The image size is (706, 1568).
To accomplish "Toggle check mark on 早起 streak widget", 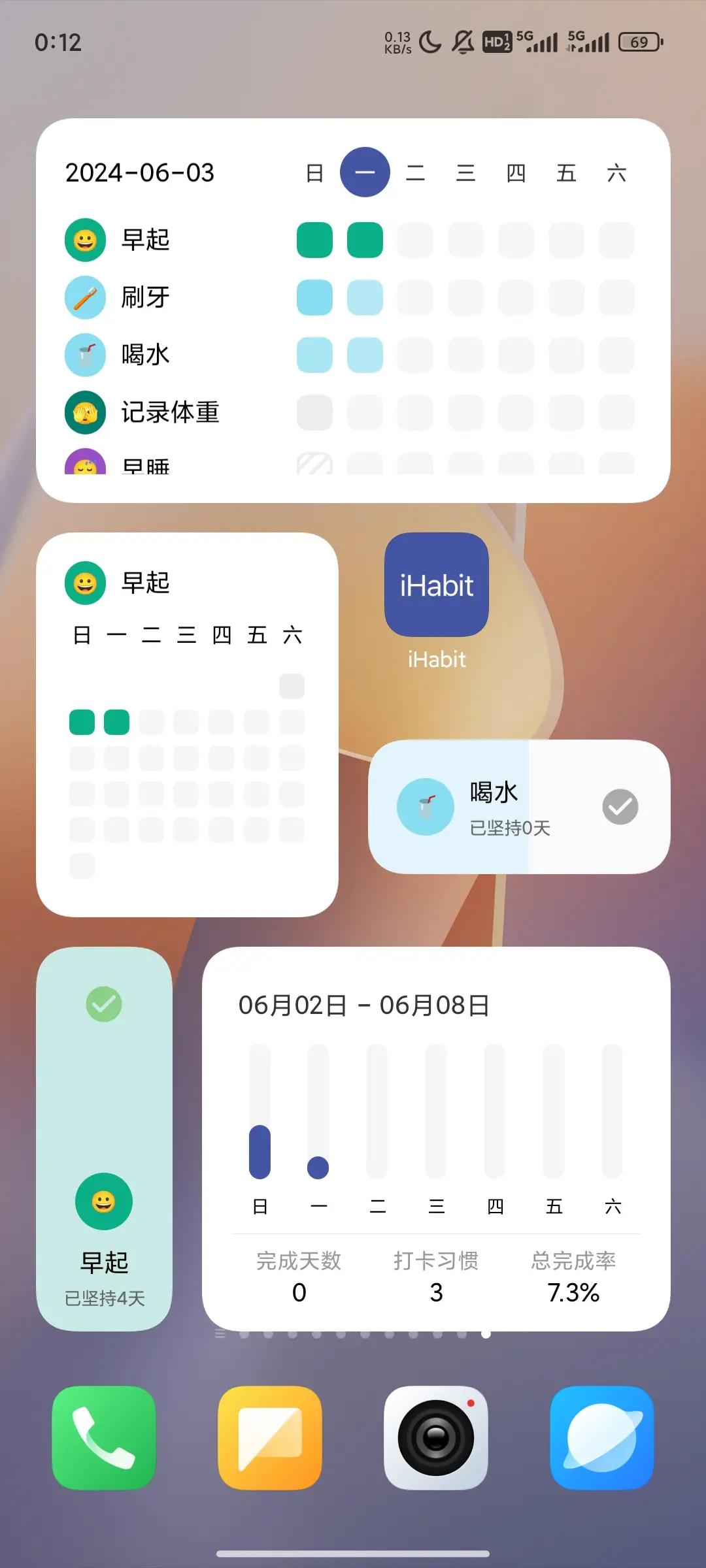I will (x=104, y=1004).
